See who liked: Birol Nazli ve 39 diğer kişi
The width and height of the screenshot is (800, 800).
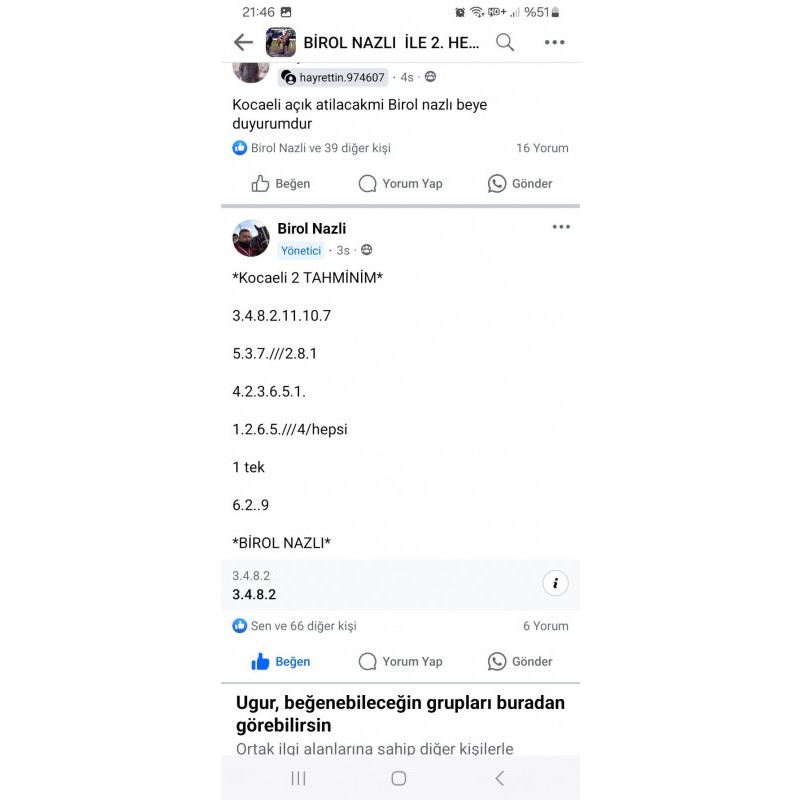pyautogui.click(x=320, y=148)
